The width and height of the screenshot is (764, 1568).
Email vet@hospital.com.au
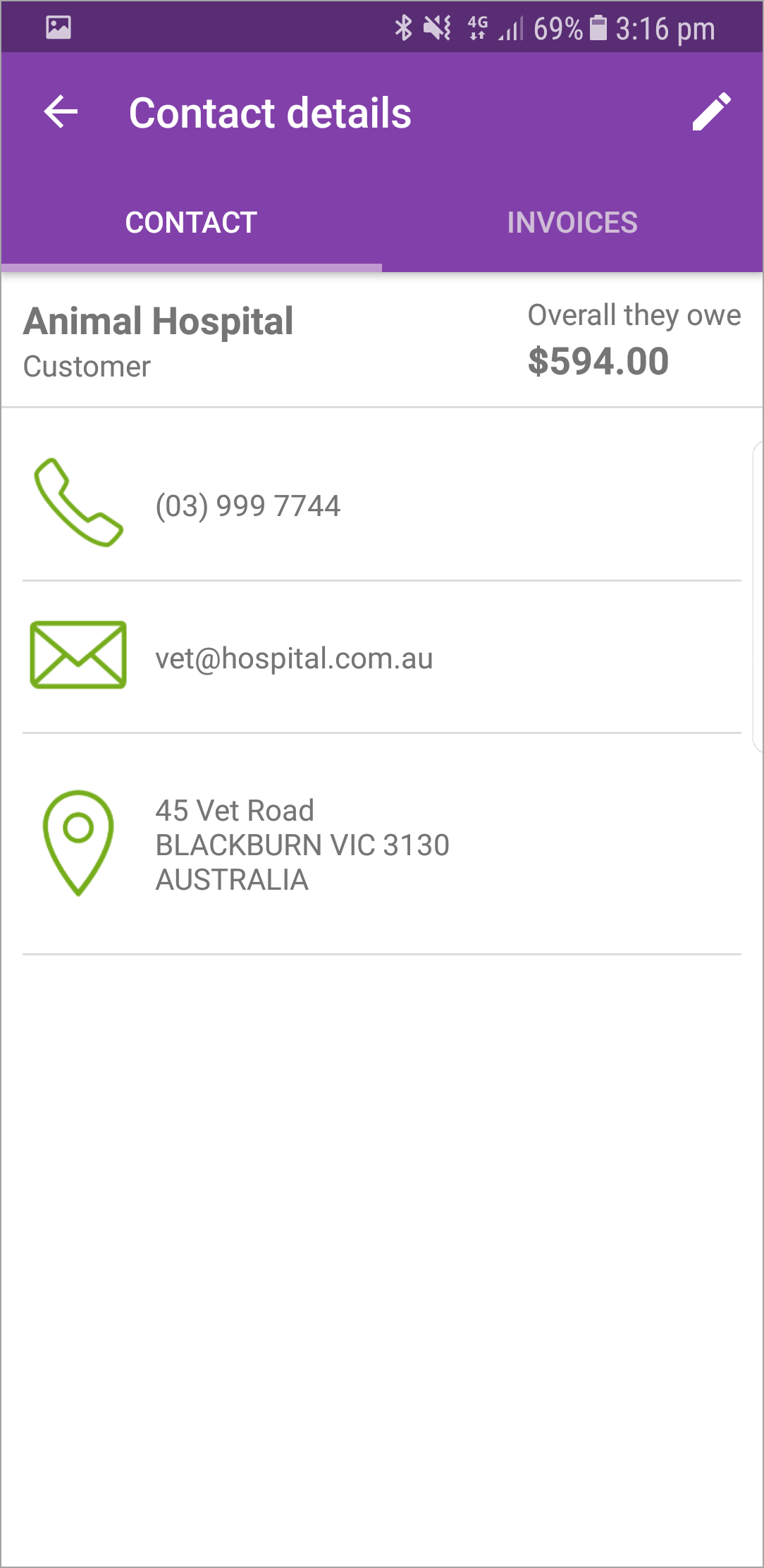(294, 658)
